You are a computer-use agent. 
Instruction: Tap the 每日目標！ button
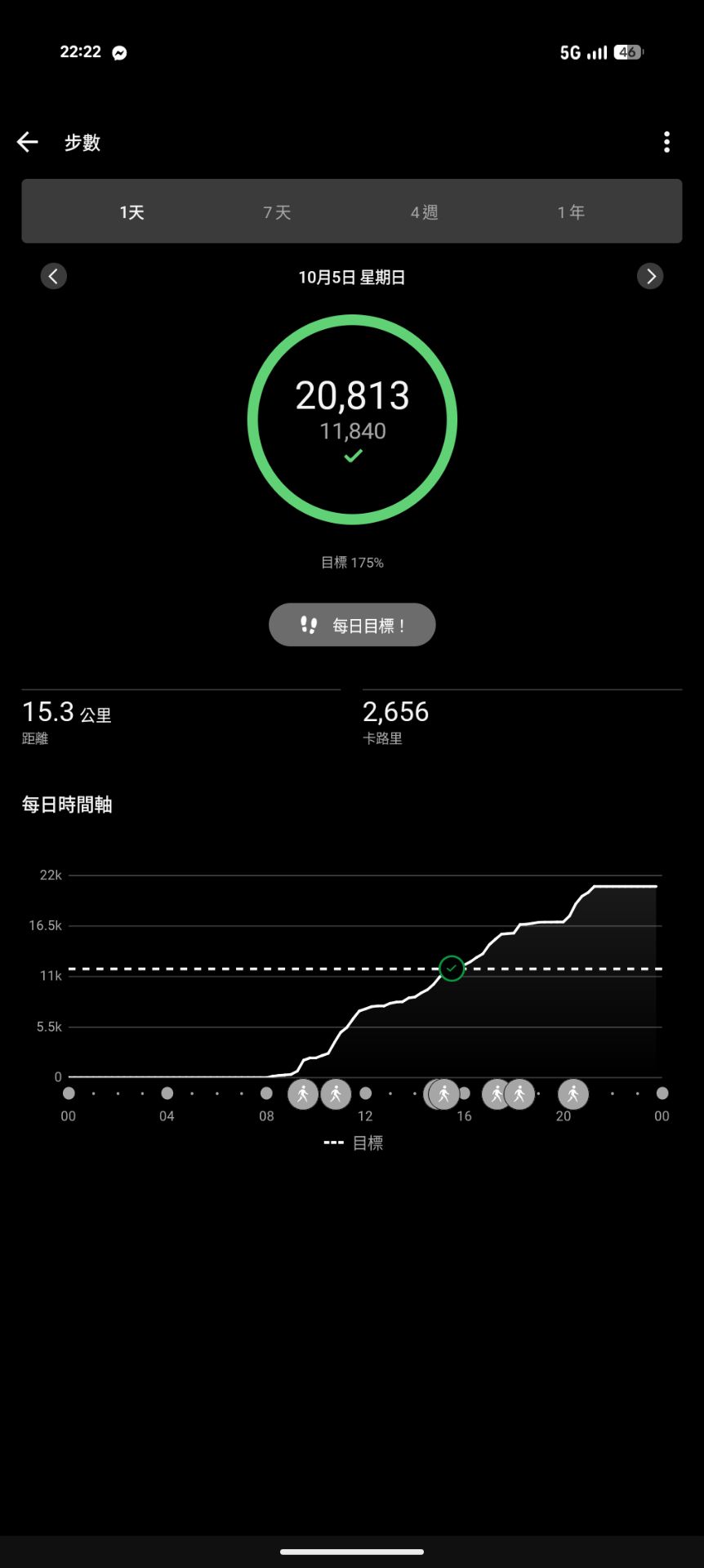click(352, 626)
